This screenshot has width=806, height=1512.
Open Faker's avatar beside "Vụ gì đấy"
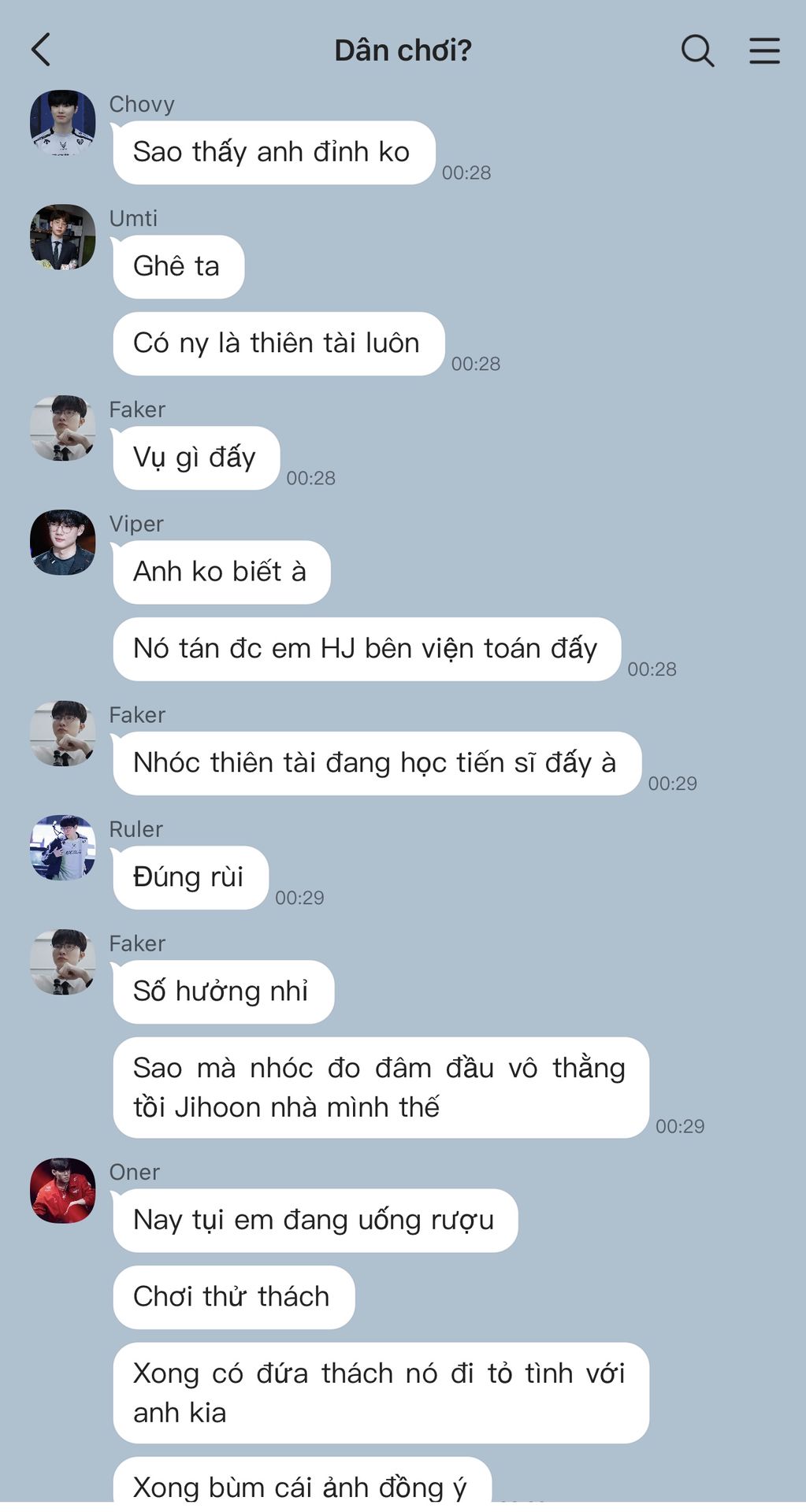click(63, 428)
